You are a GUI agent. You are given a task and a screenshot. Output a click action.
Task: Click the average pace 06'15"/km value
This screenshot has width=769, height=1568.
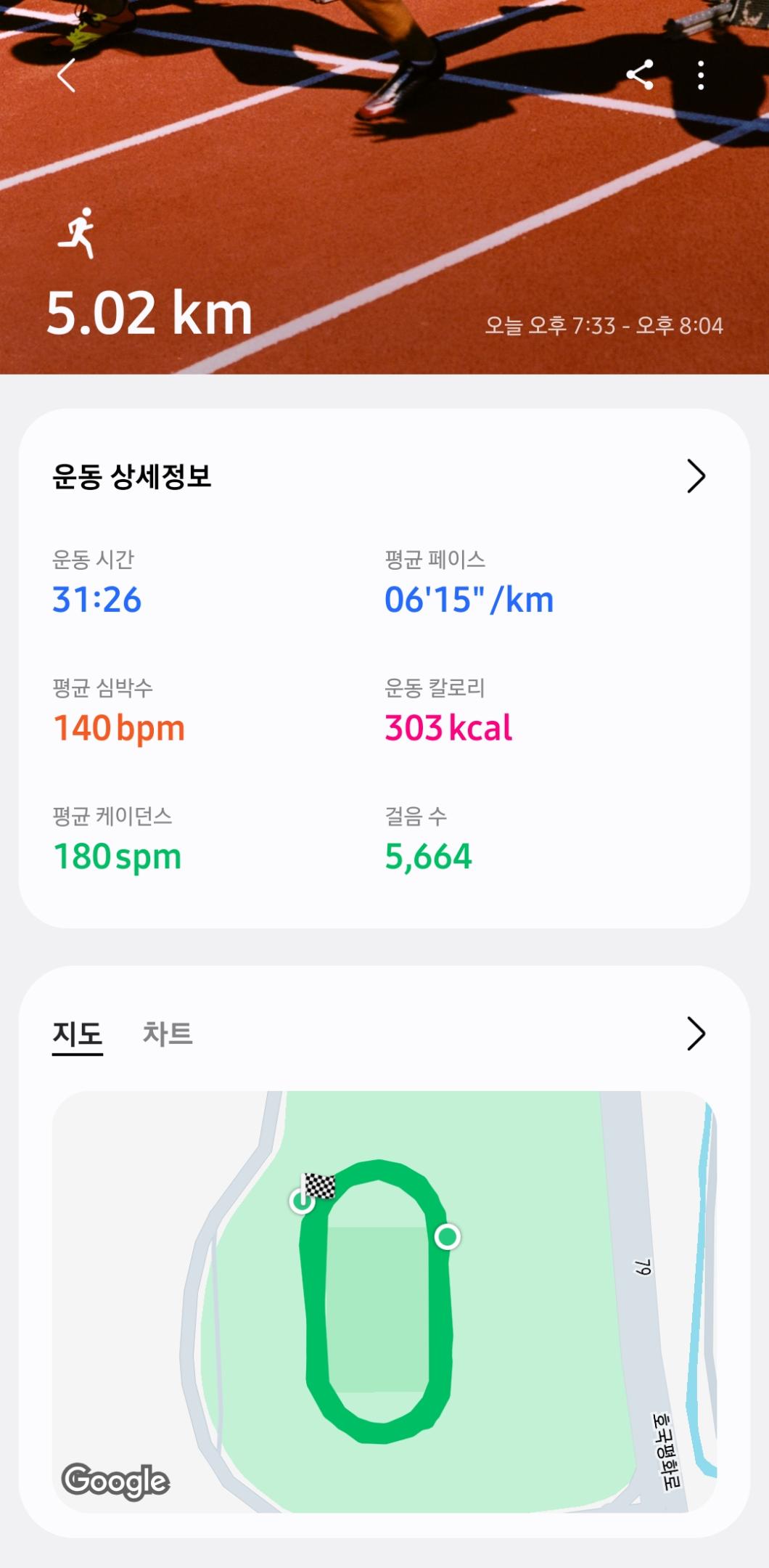468,598
